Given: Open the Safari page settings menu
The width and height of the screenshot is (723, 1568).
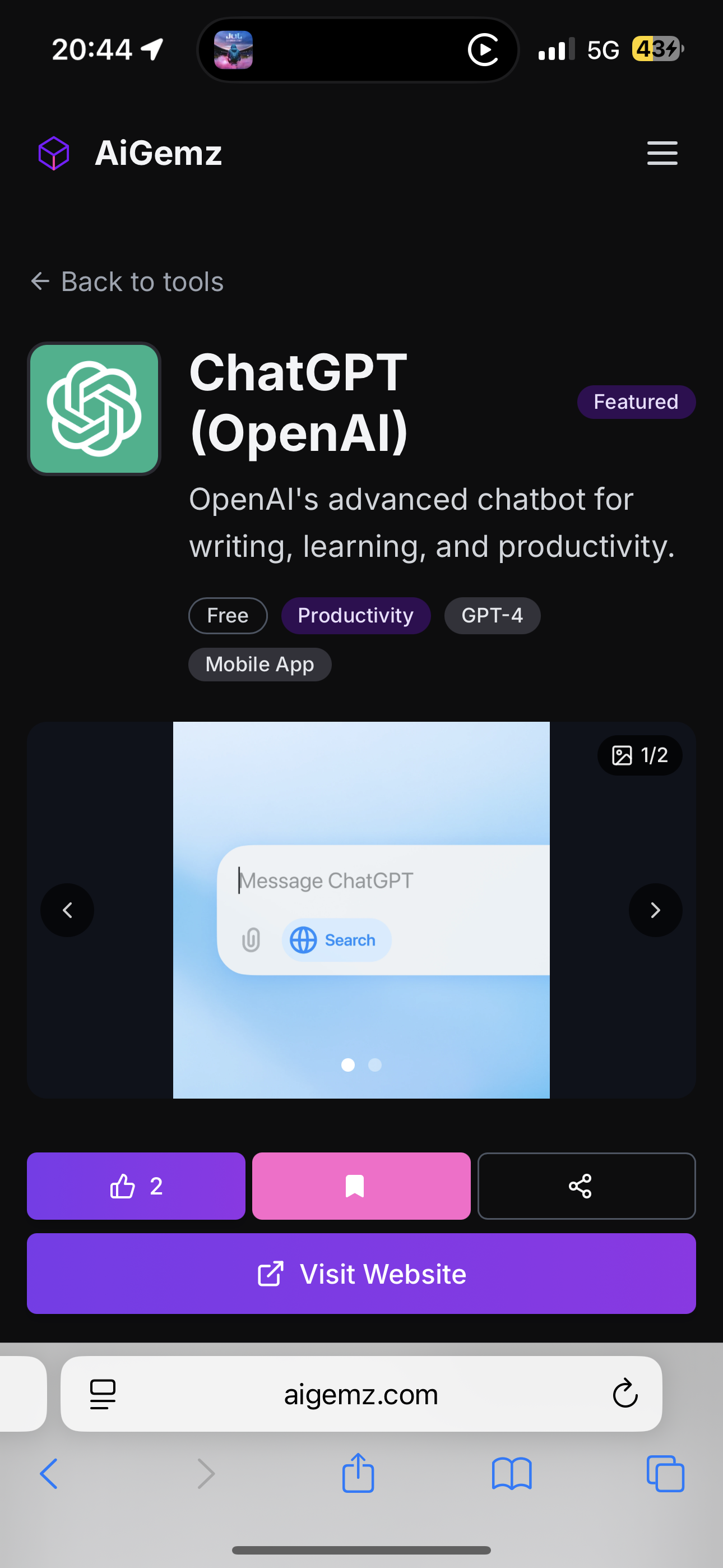Looking at the screenshot, I should 102,1393.
